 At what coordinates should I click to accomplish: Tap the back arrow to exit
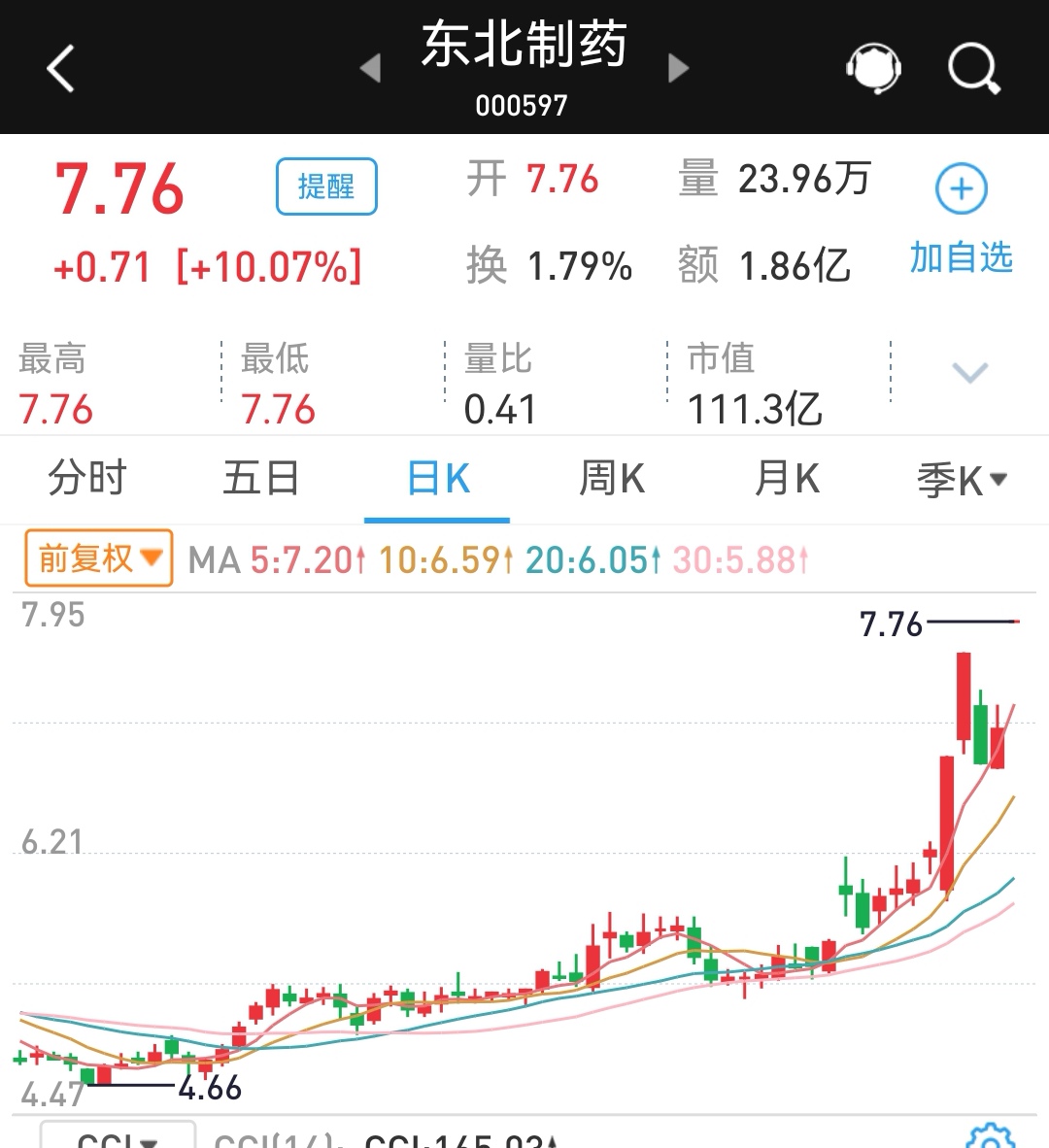tap(60, 68)
